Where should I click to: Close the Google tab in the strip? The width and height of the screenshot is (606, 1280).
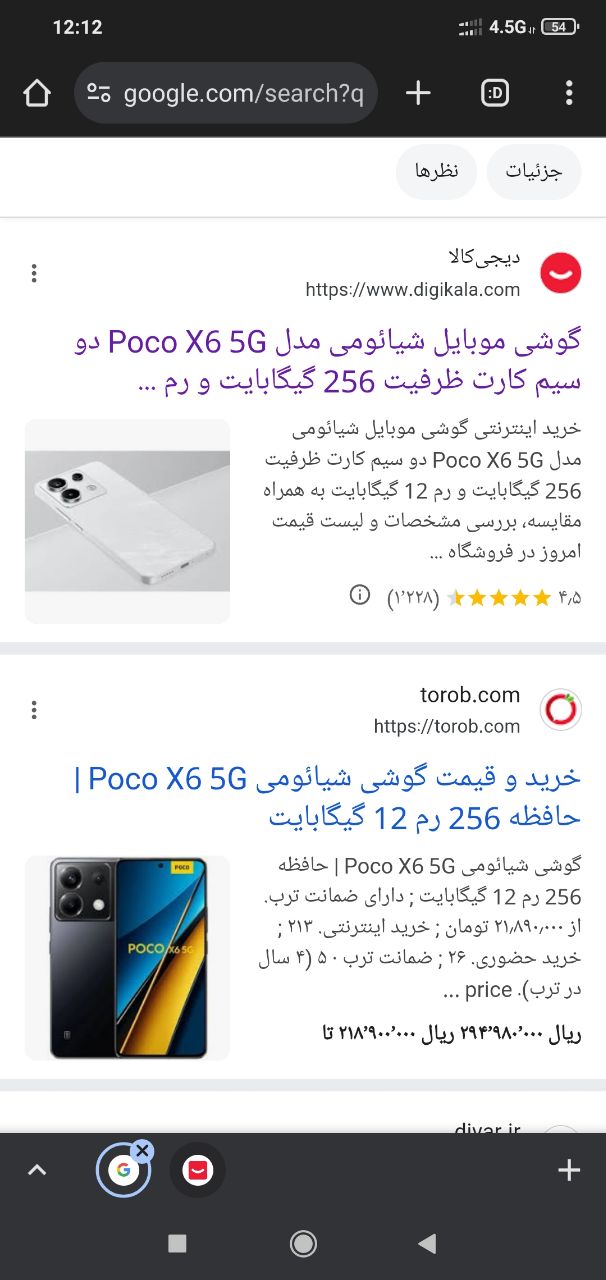[x=143, y=1151]
